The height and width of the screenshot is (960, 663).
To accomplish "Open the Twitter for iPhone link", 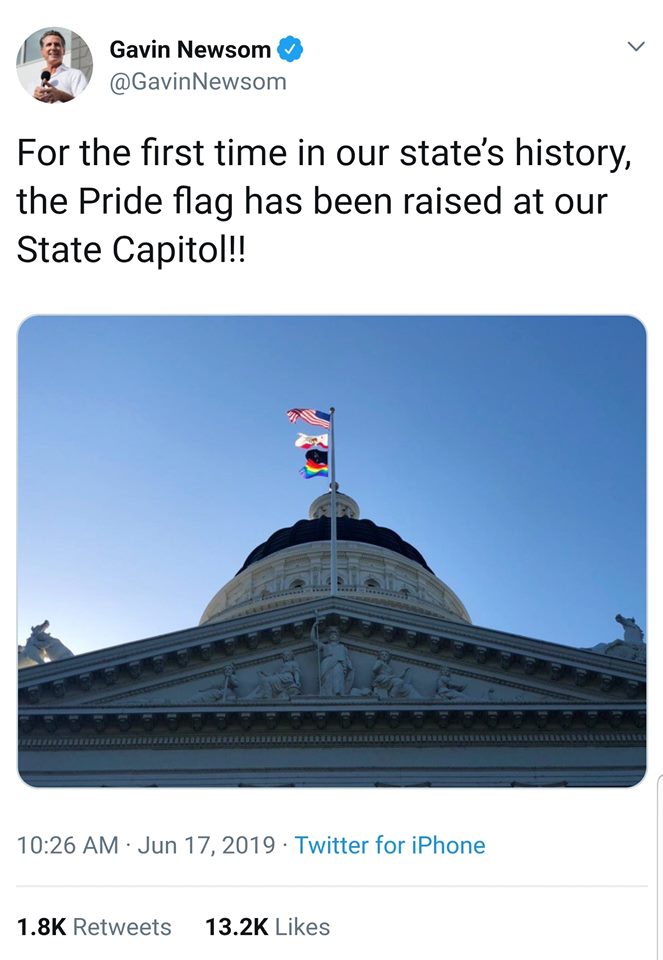I will 390,845.
